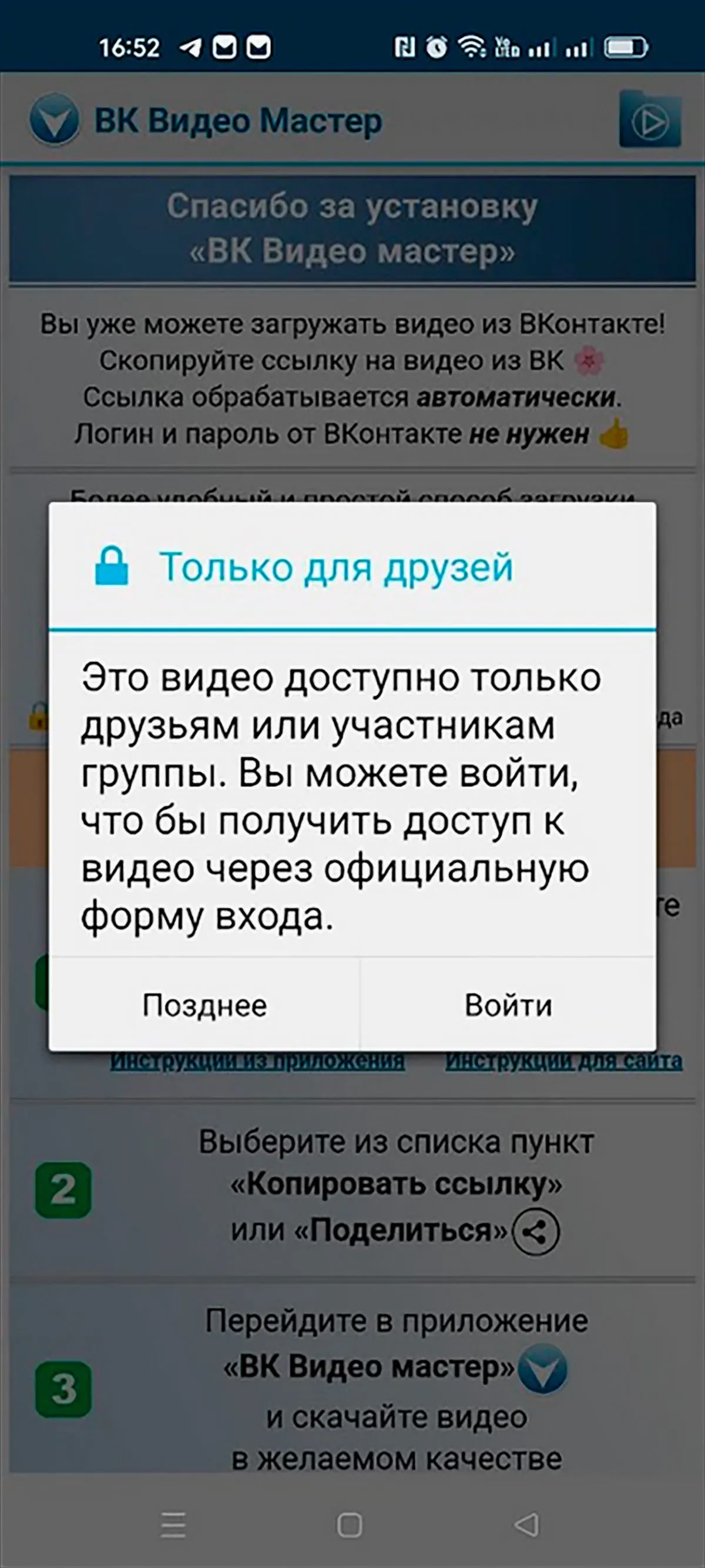Open Инструкции для сайта link

[564, 1061]
